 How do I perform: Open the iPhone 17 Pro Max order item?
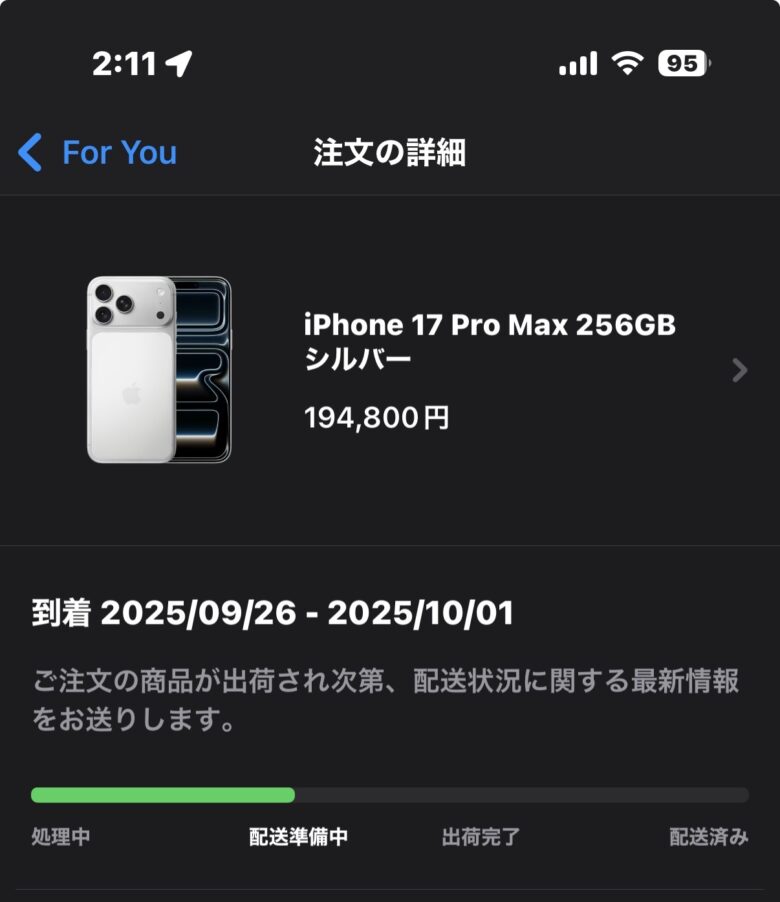[x=489, y=370]
